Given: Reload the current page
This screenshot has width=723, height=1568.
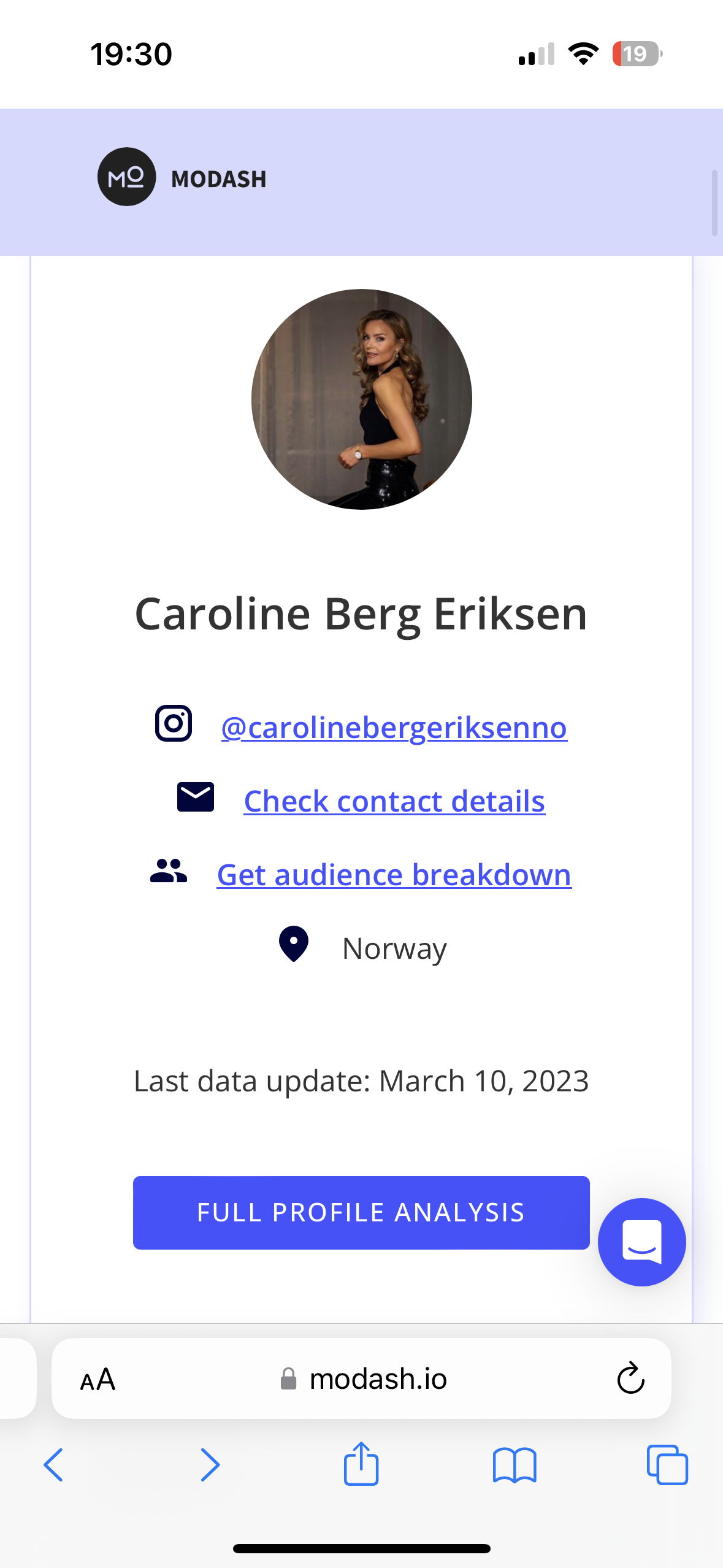Looking at the screenshot, I should pyautogui.click(x=630, y=1379).
